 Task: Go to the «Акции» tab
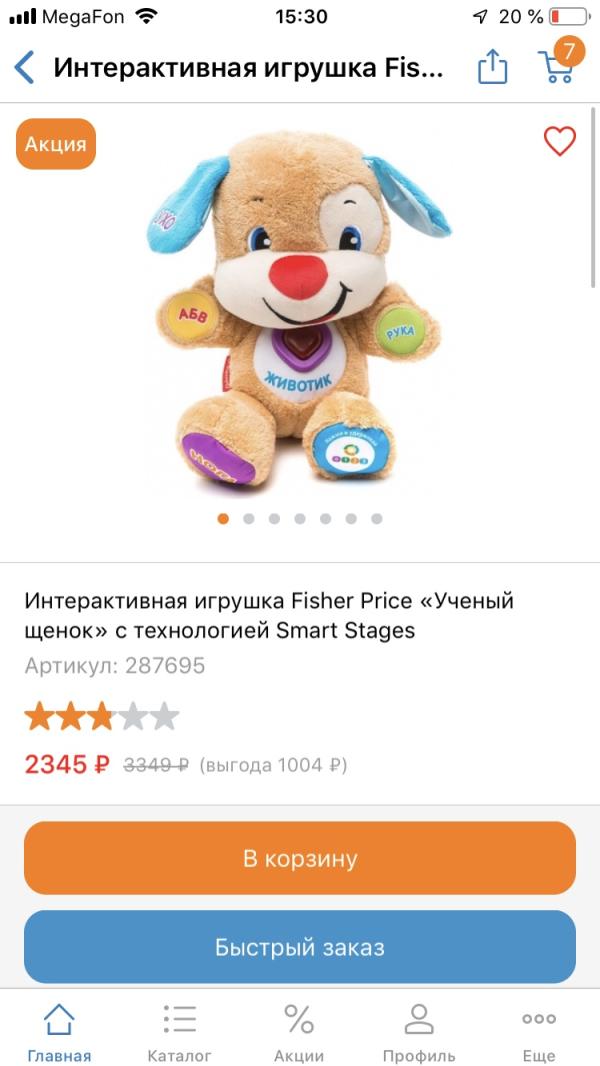(299, 1033)
